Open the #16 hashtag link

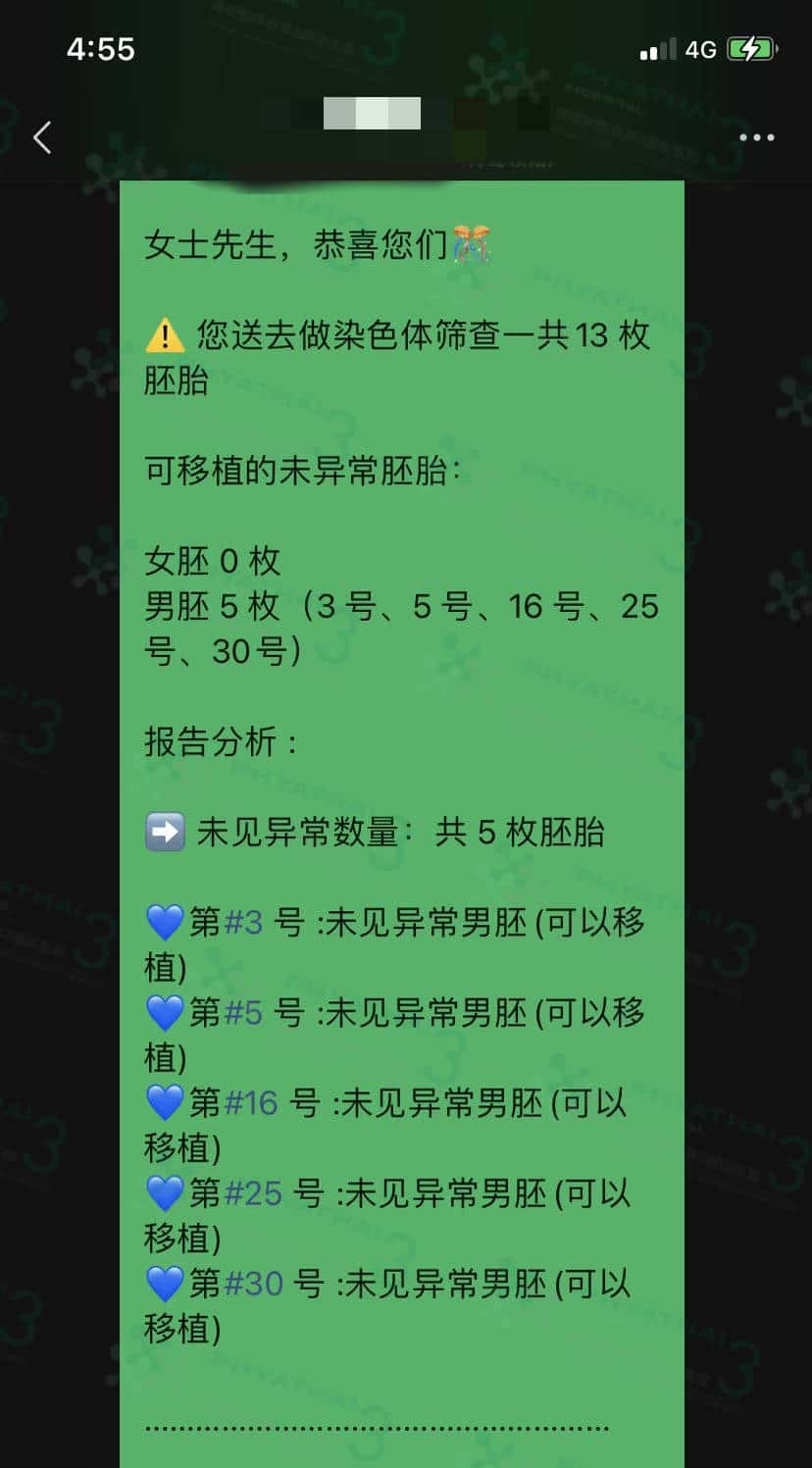tap(251, 1103)
